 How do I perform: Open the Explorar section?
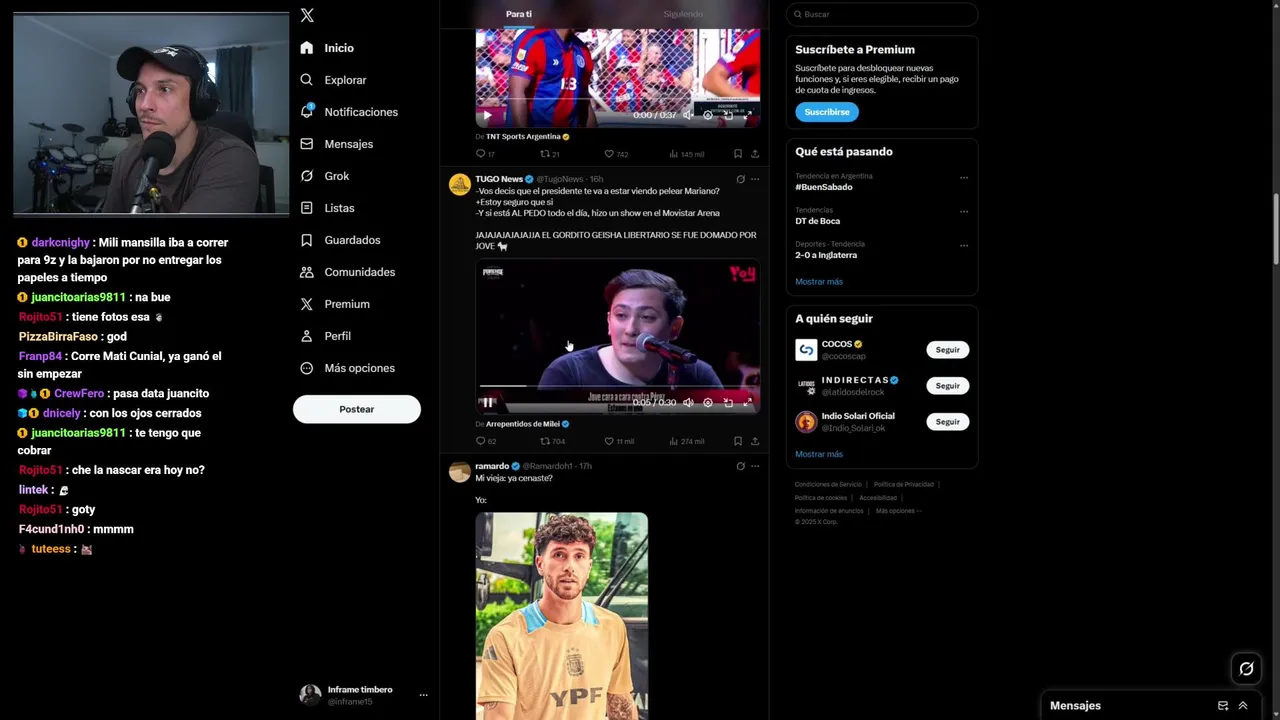tap(345, 80)
